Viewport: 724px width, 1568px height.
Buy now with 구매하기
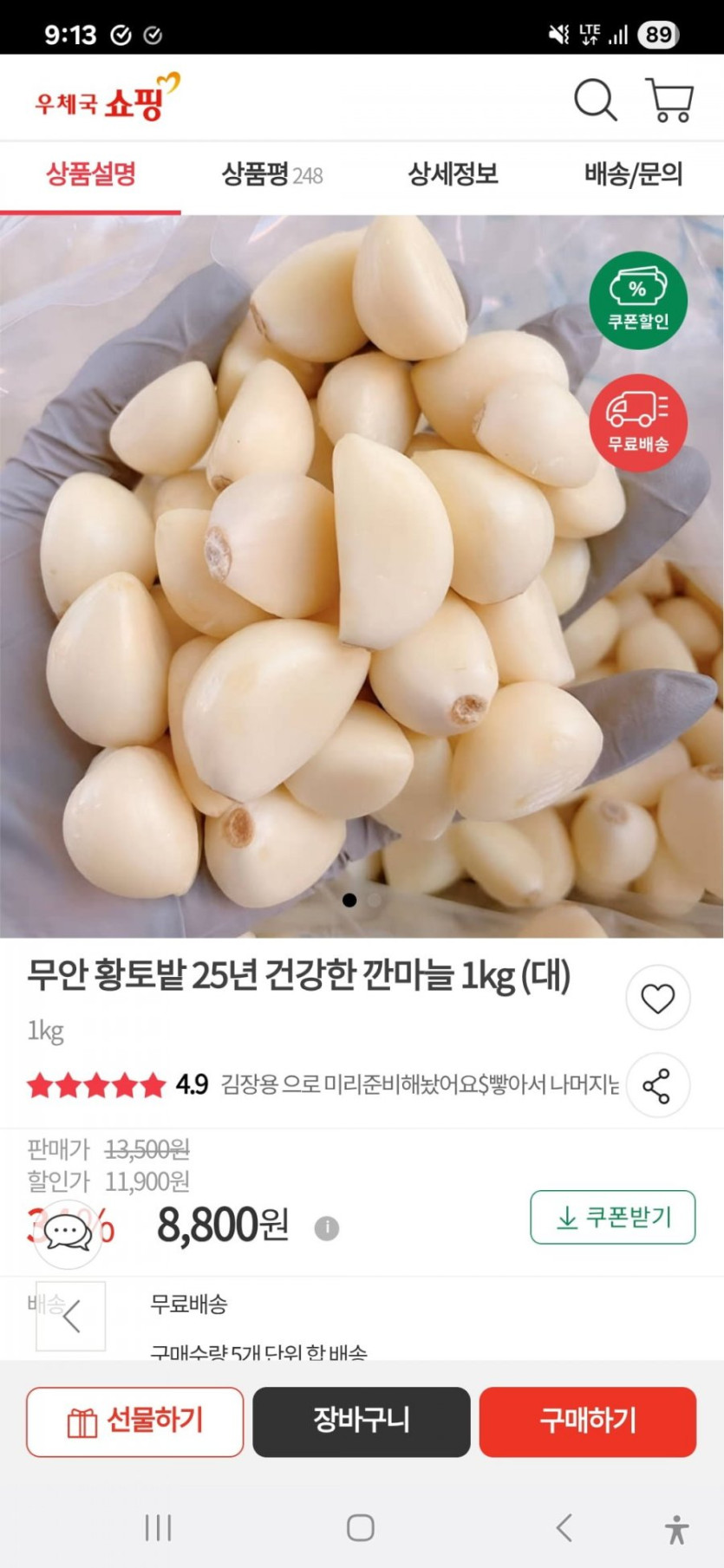587,1422
